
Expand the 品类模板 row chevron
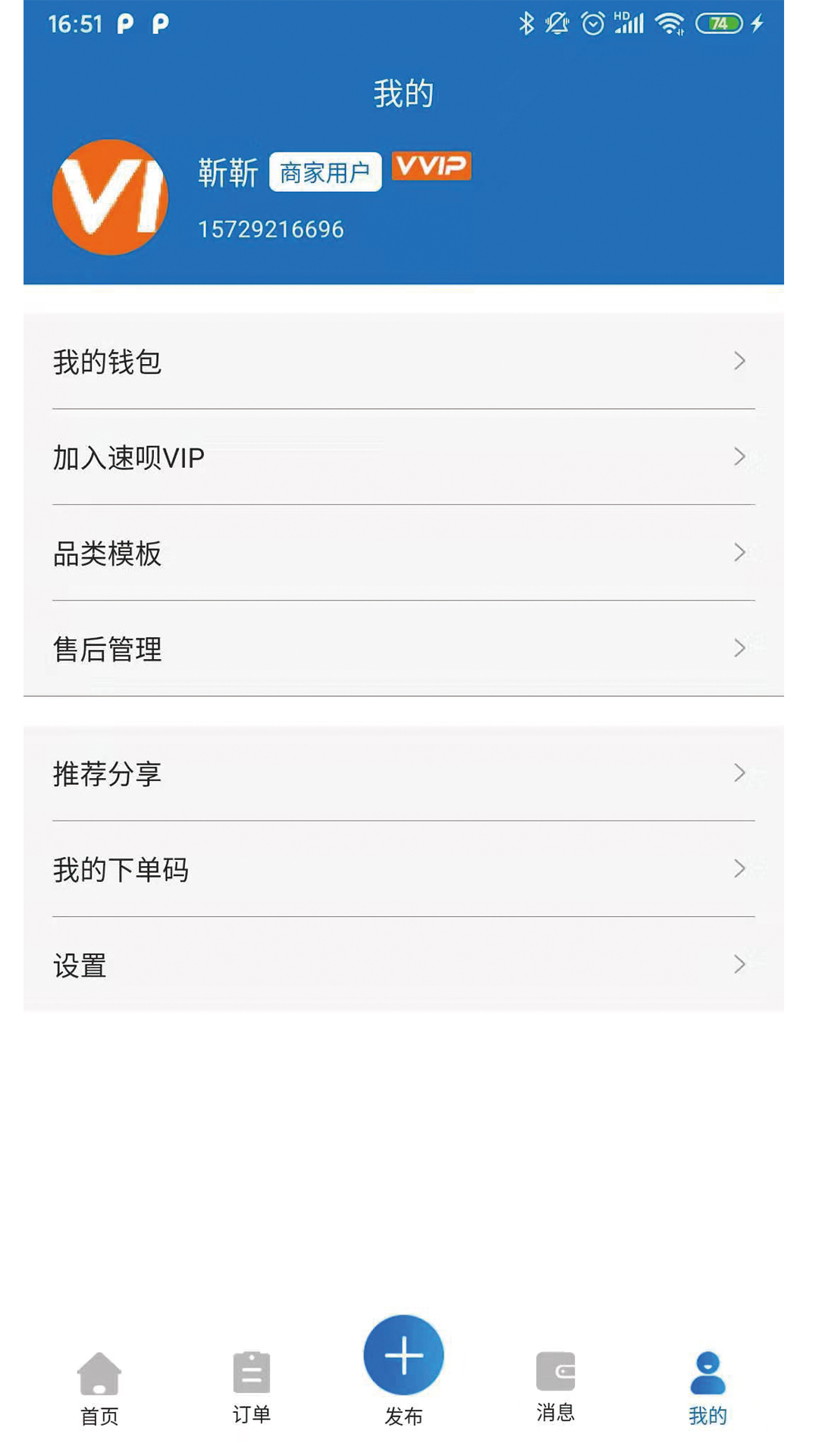pyautogui.click(x=740, y=553)
